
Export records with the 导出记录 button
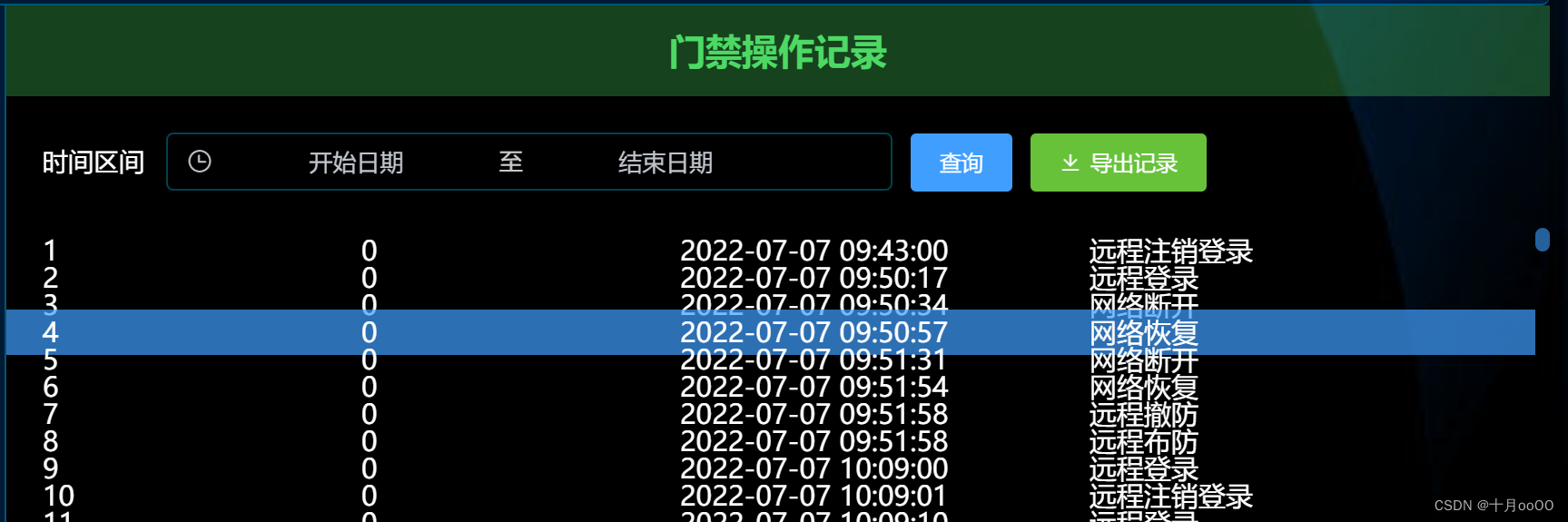1118,163
